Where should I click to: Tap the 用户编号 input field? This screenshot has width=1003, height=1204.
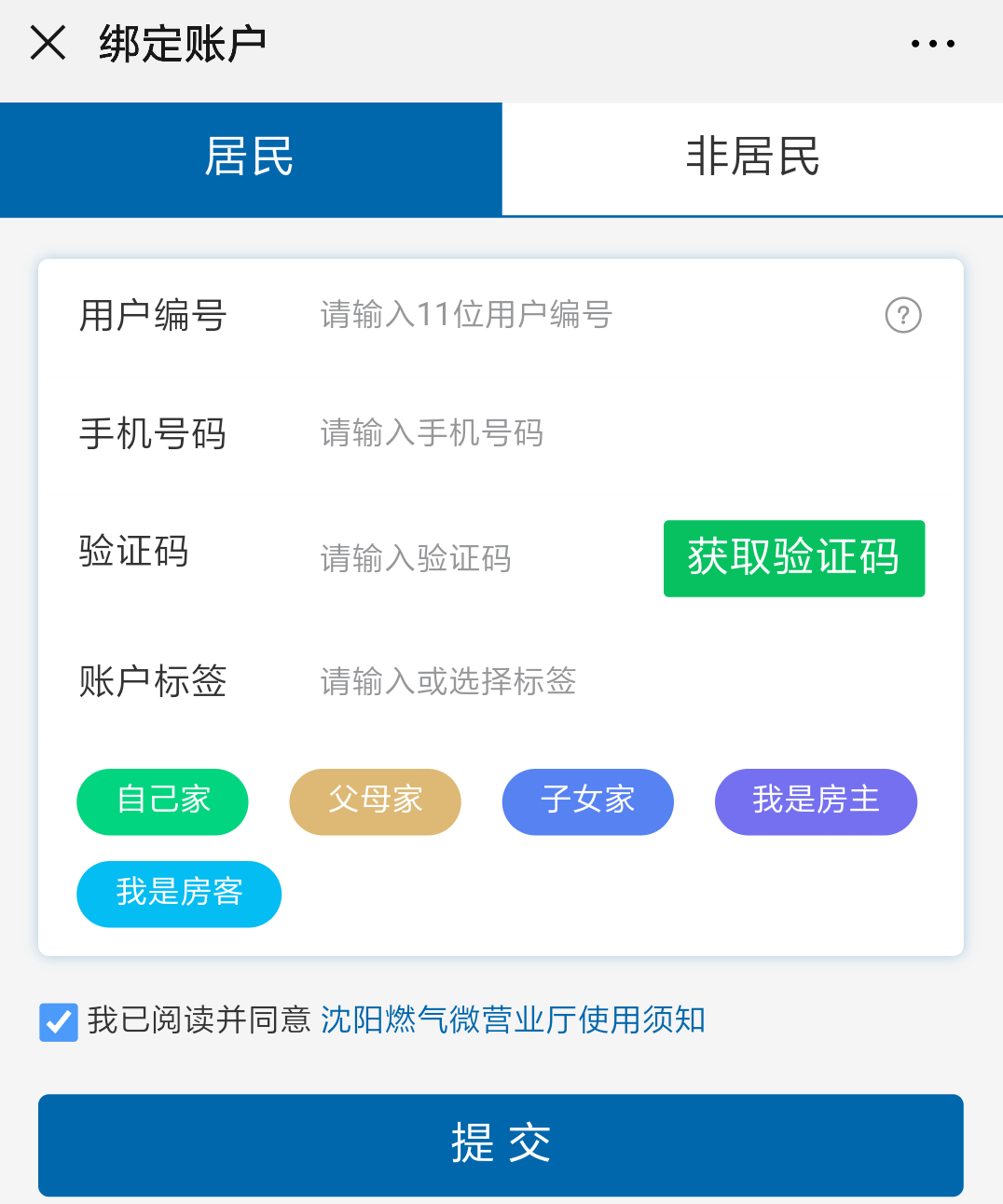tap(559, 315)
